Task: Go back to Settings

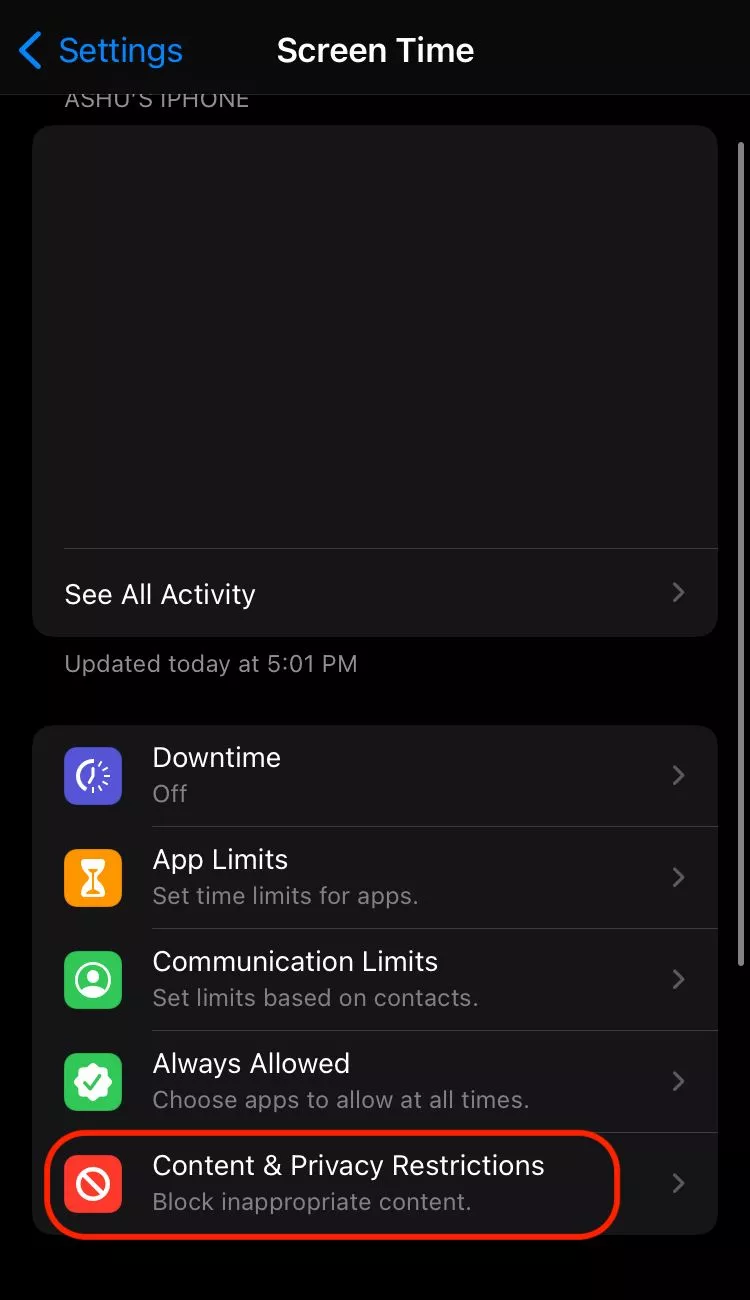Action: (100, 50)
